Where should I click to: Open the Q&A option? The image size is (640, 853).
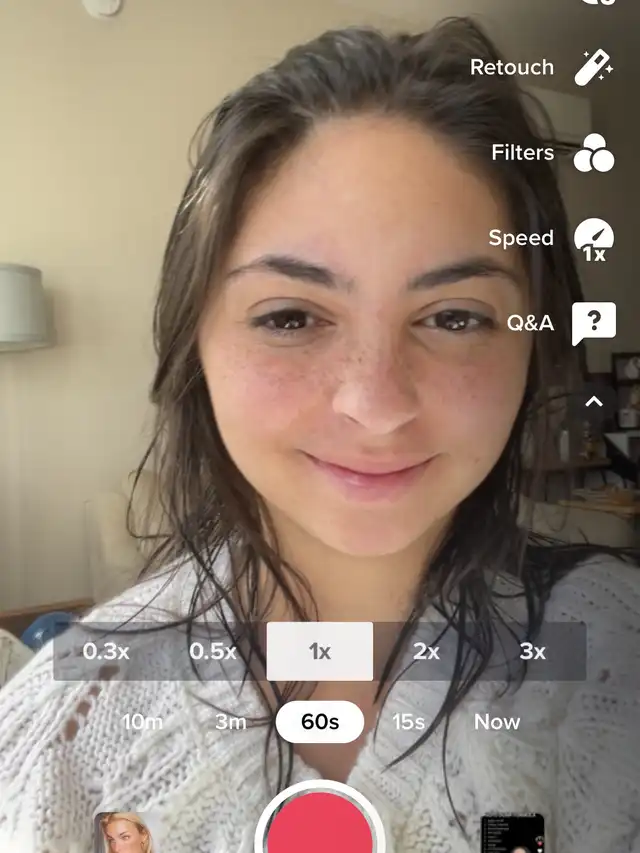[x=594, y=323]
